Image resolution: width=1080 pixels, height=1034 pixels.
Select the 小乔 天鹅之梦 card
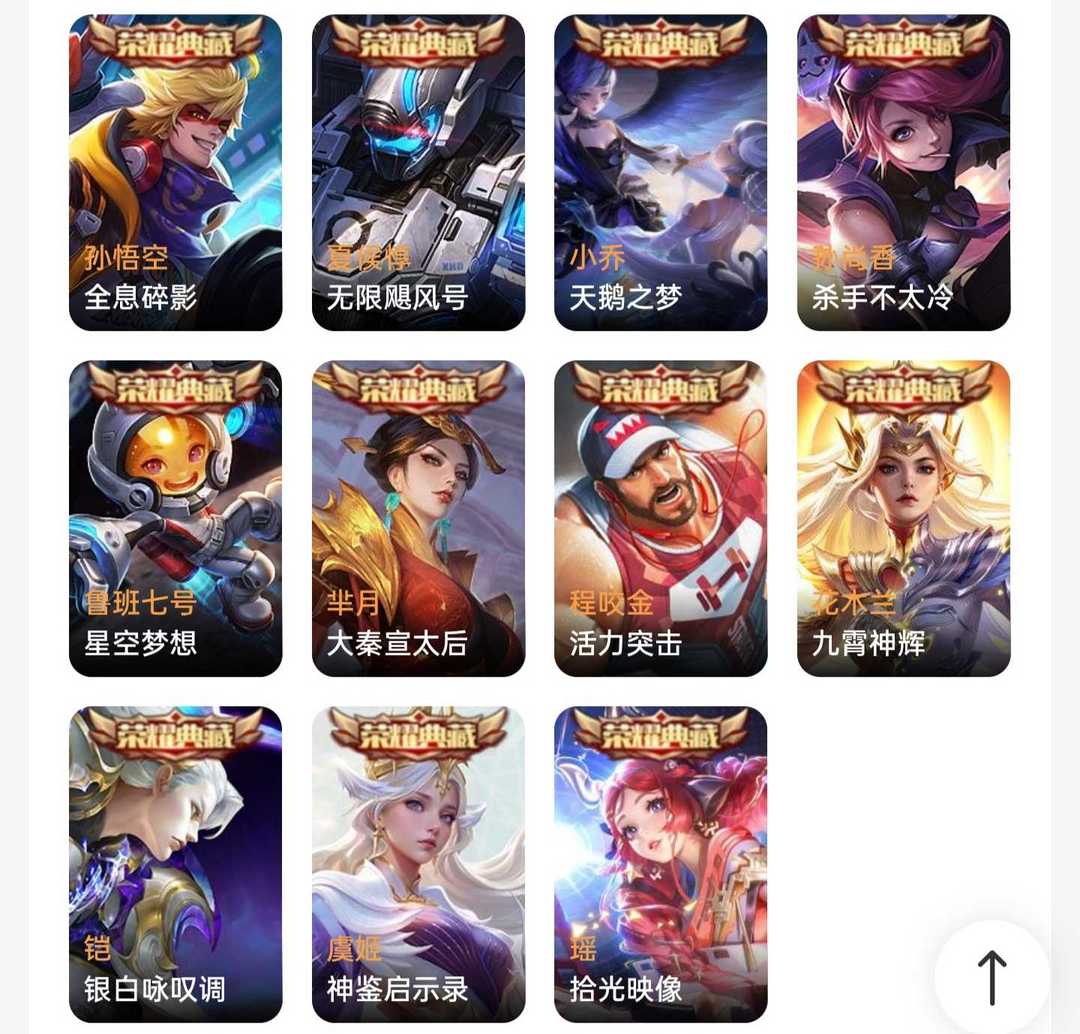[661, 172]
